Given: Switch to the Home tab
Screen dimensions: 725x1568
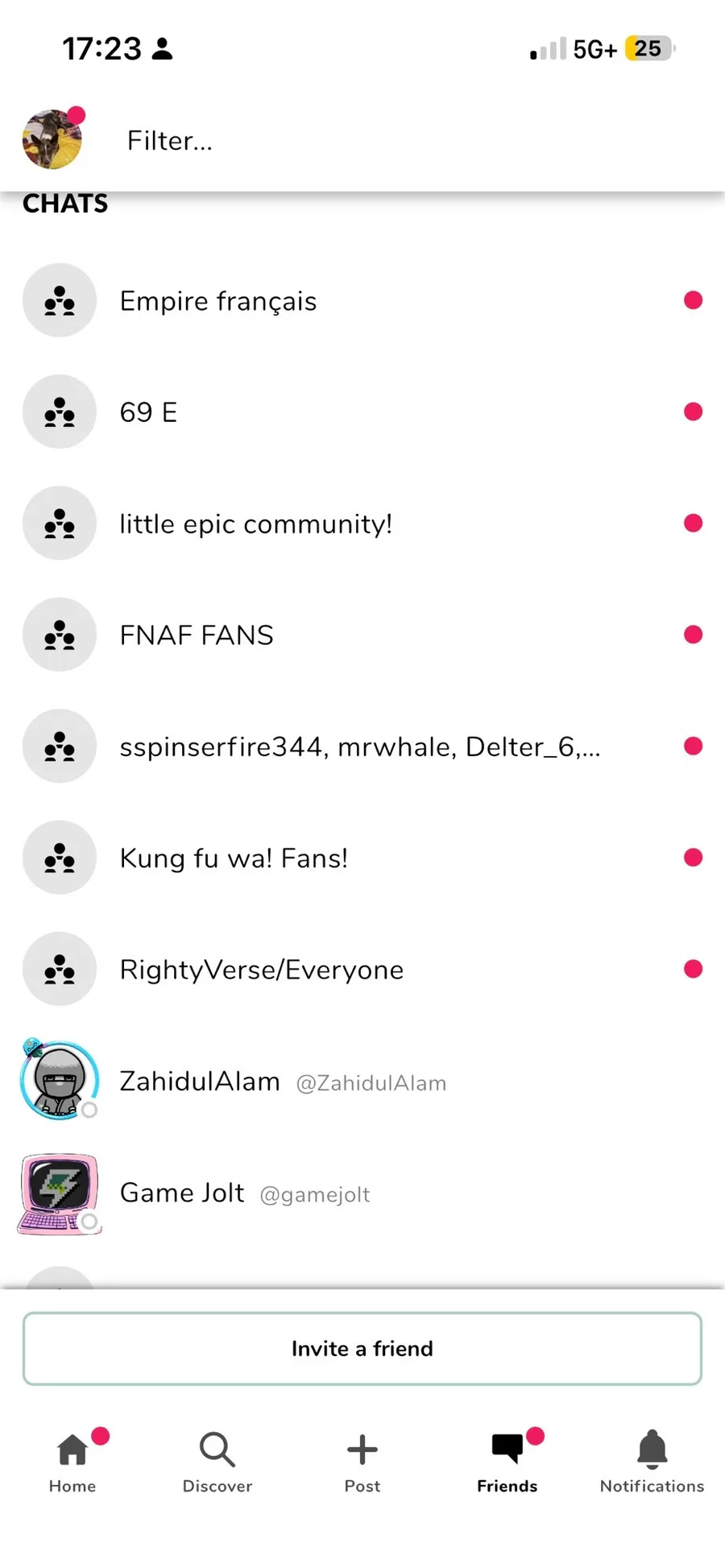Looking at the screenshot, I should [x=72, y=1461].
